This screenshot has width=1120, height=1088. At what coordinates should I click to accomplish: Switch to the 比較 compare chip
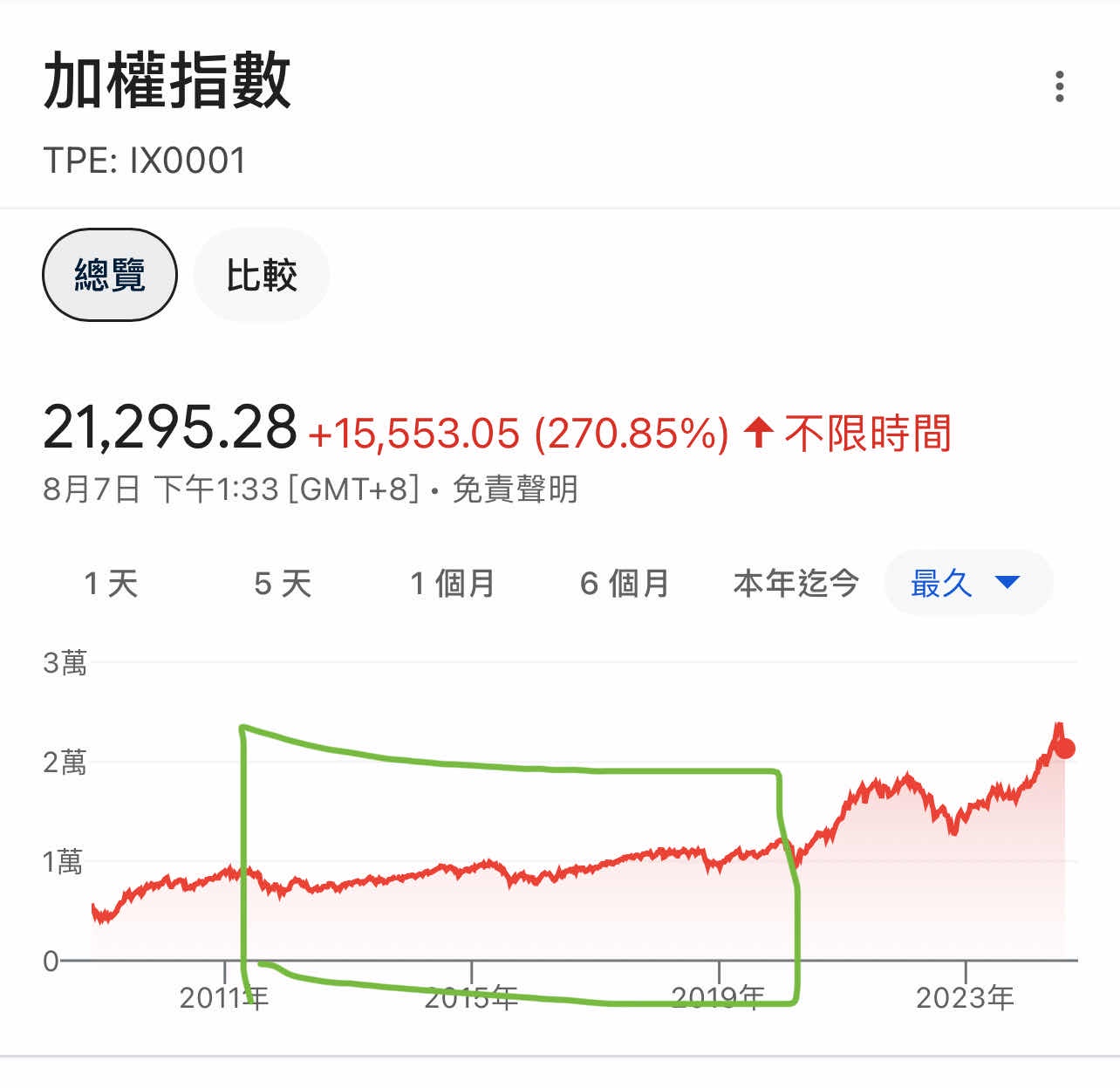(261, 275)
